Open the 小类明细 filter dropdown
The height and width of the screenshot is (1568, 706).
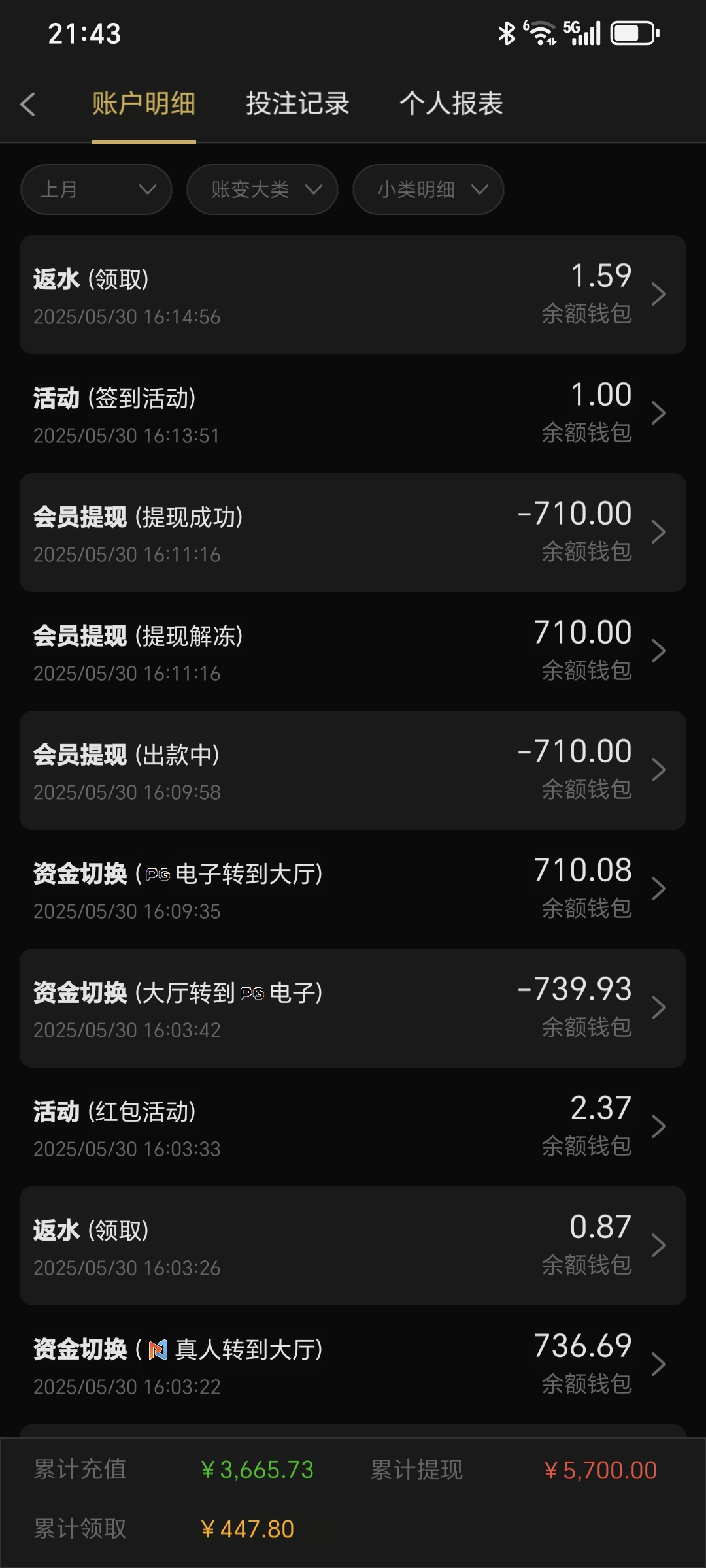(x=428, y=189)
